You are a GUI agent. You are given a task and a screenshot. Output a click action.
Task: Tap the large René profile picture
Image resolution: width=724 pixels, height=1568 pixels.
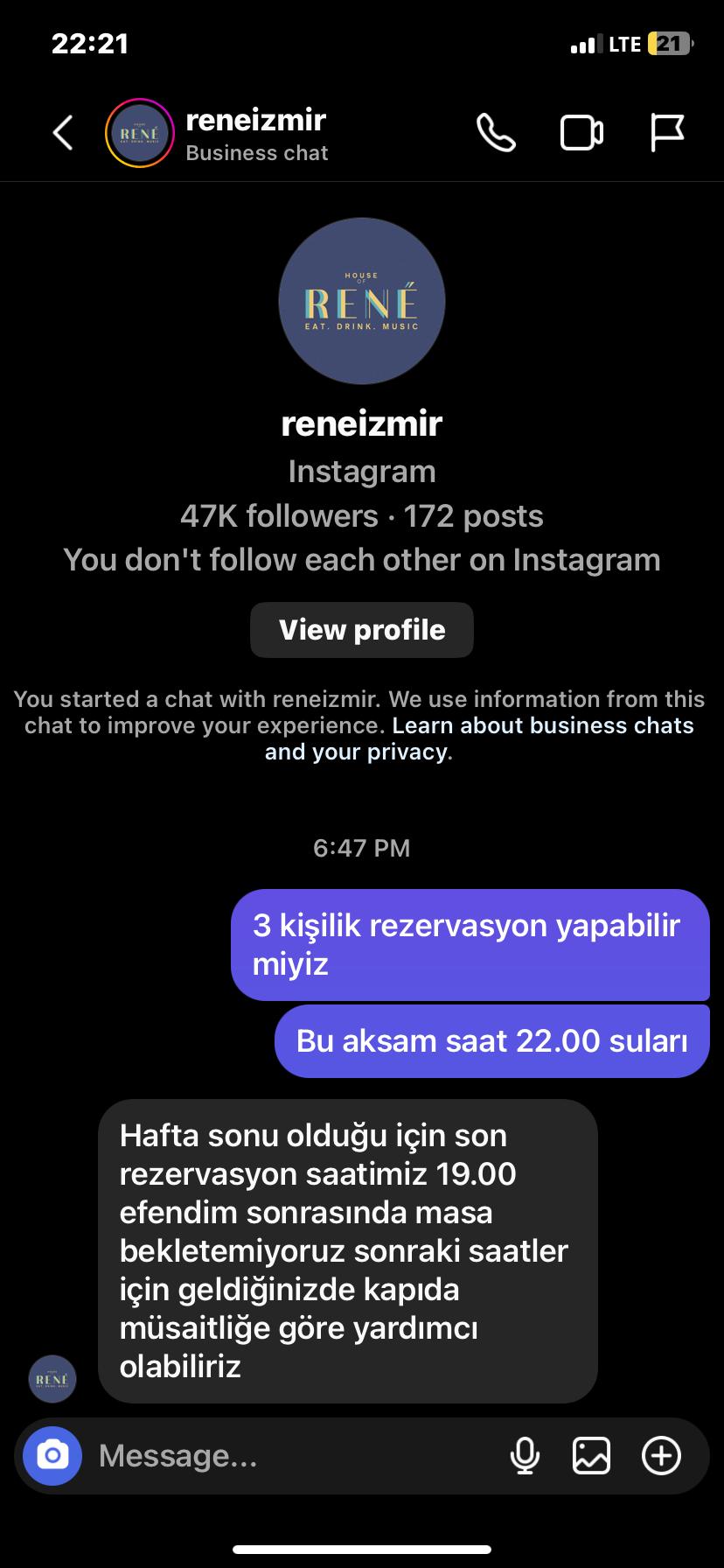[x=362, y=301]
